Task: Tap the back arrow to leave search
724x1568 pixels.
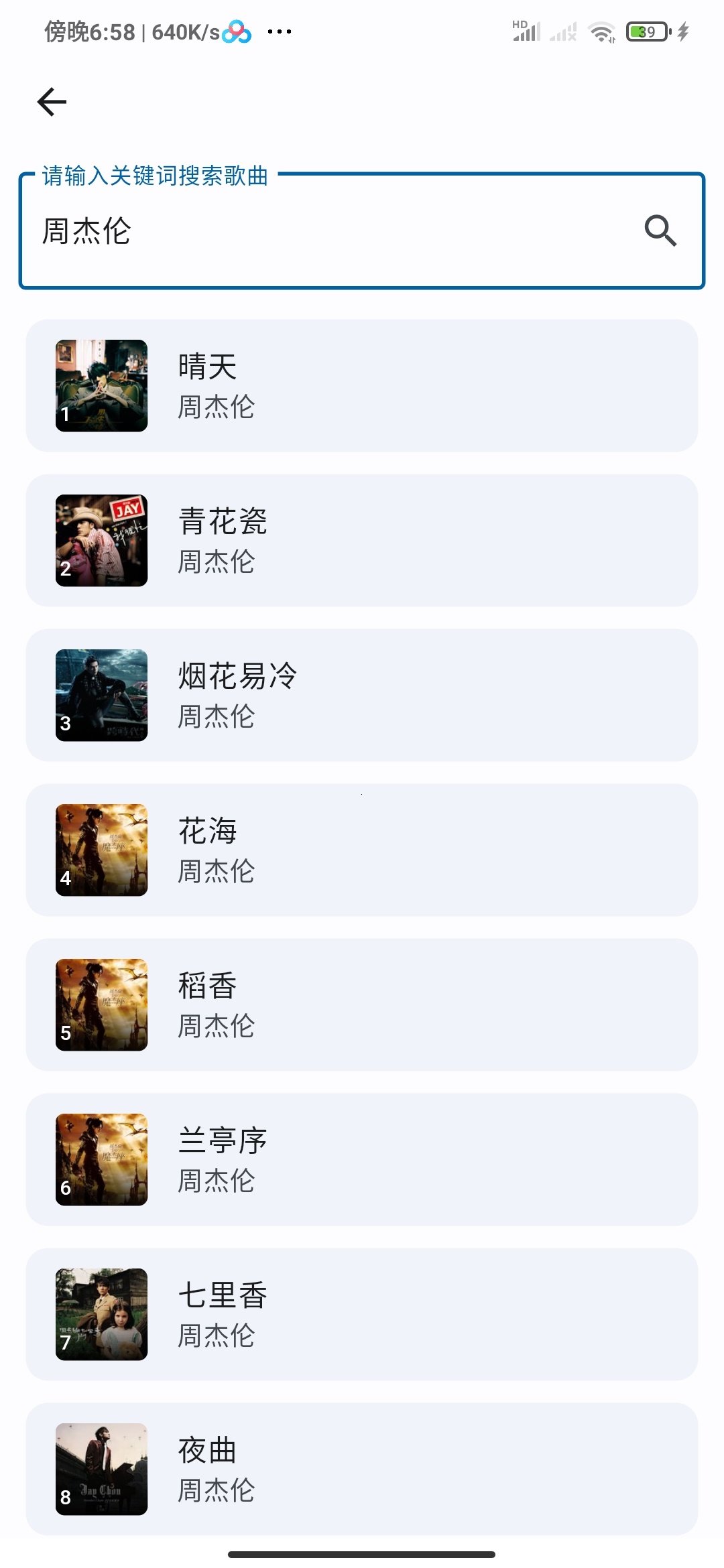Action: 52,102
